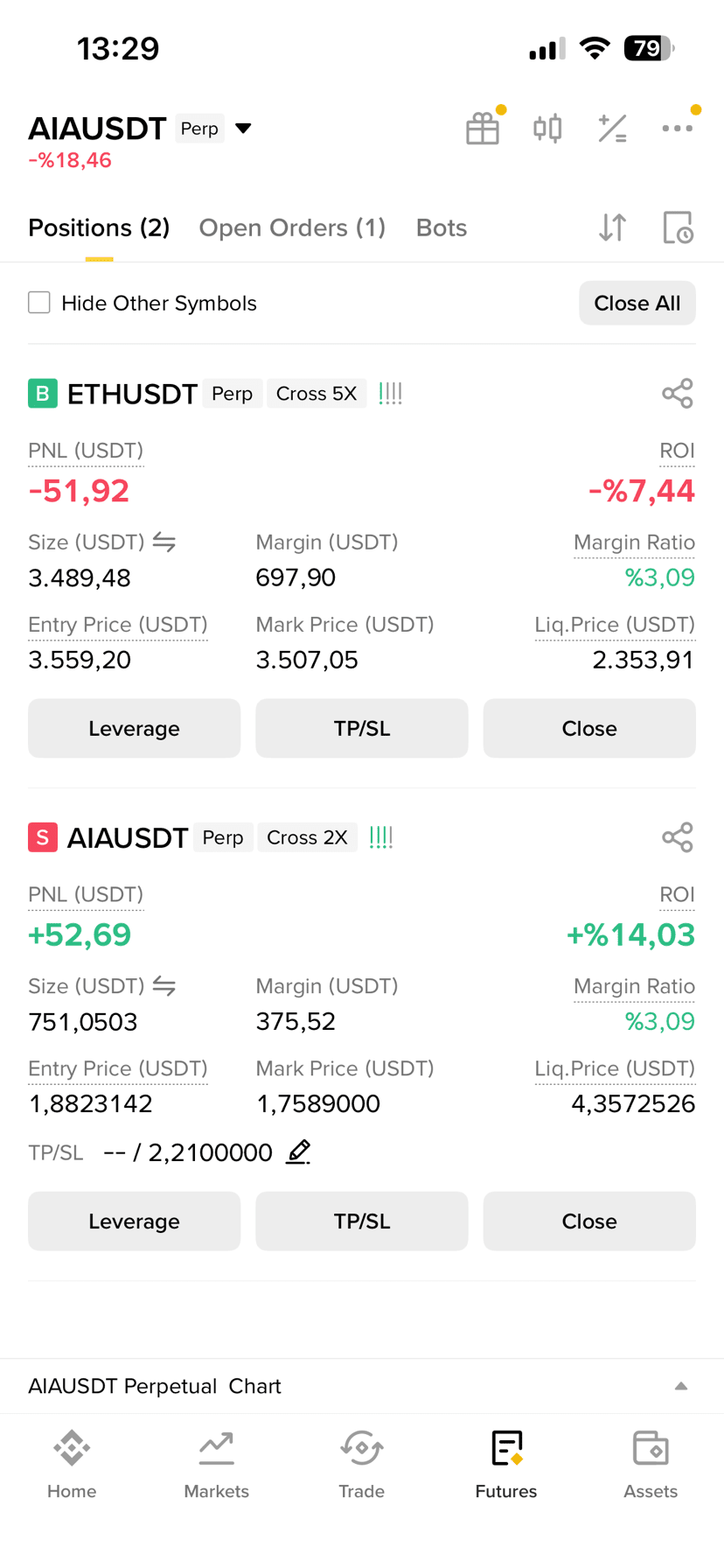Set TP/SL for the ETHUSDT position
The image size is (724, 1568).
pos(362,728)
